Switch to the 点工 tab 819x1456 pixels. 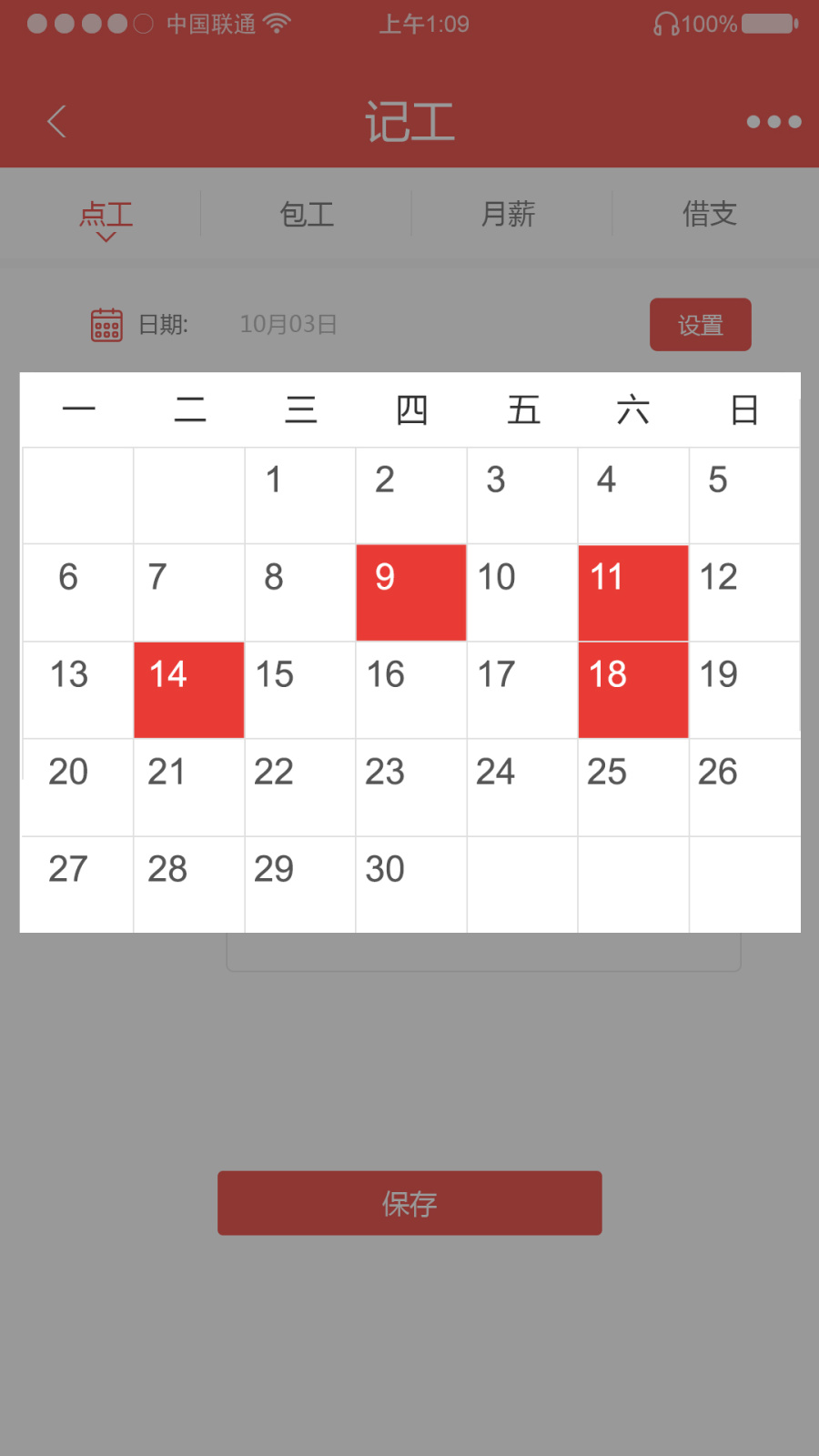(x=106, y=216)
